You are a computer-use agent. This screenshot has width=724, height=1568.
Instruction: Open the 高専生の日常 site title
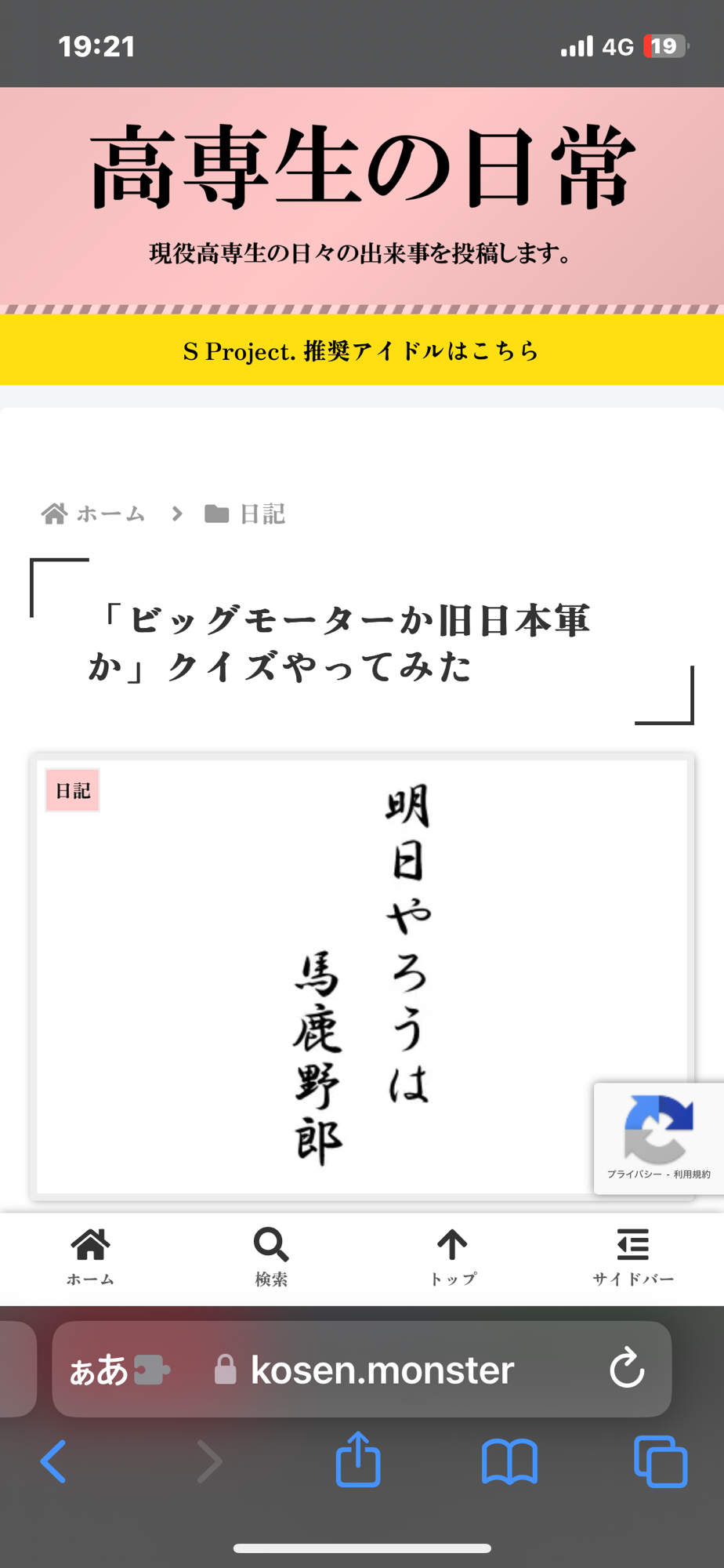[362, 167]
